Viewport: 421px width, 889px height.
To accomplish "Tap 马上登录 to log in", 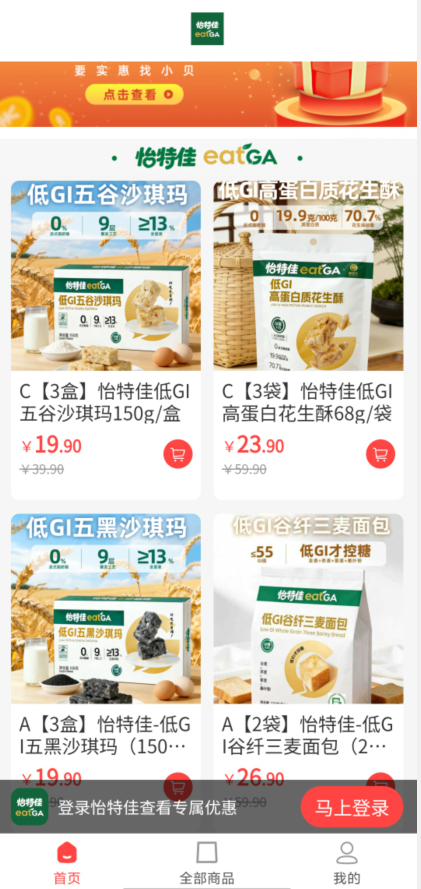I will 352,807.
